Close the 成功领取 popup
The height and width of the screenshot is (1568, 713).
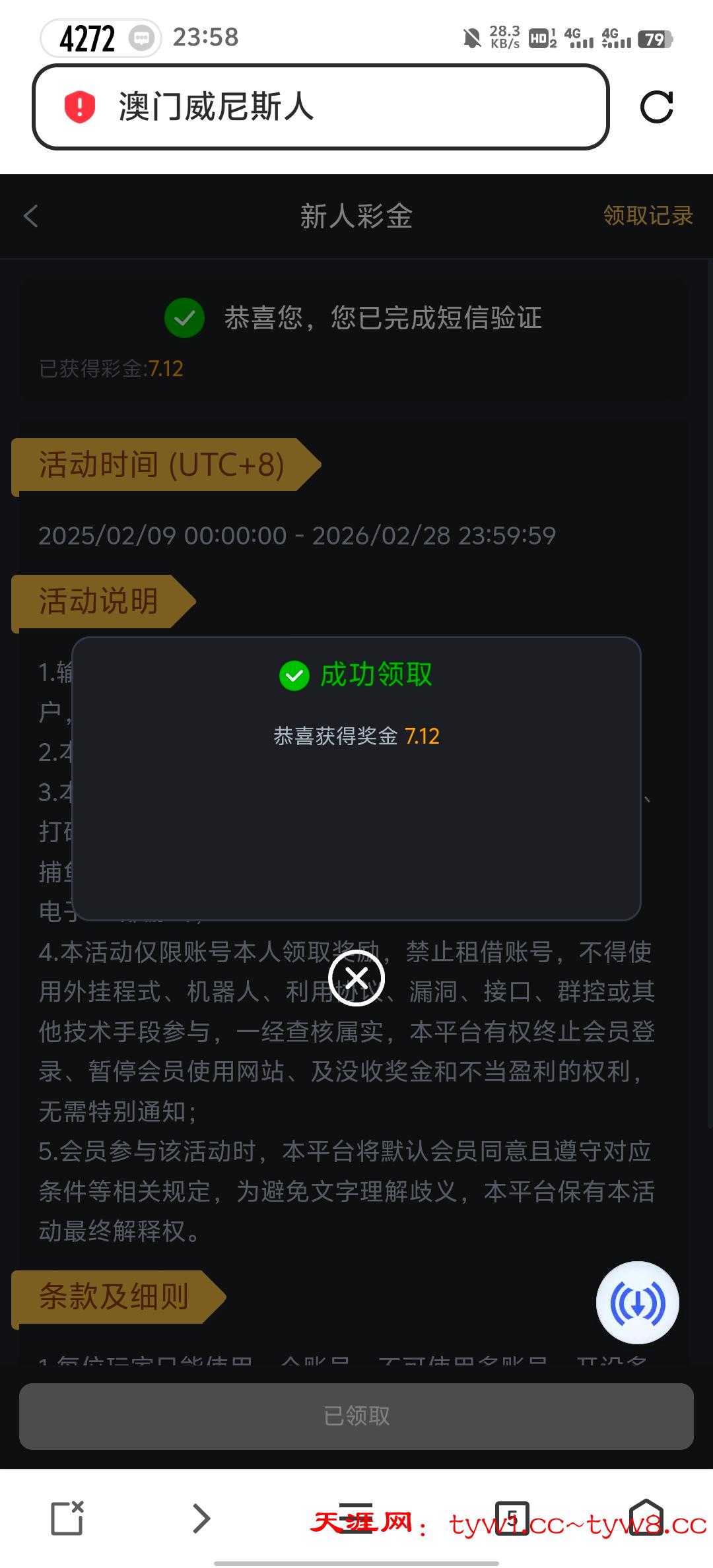(x=356, y=978)
